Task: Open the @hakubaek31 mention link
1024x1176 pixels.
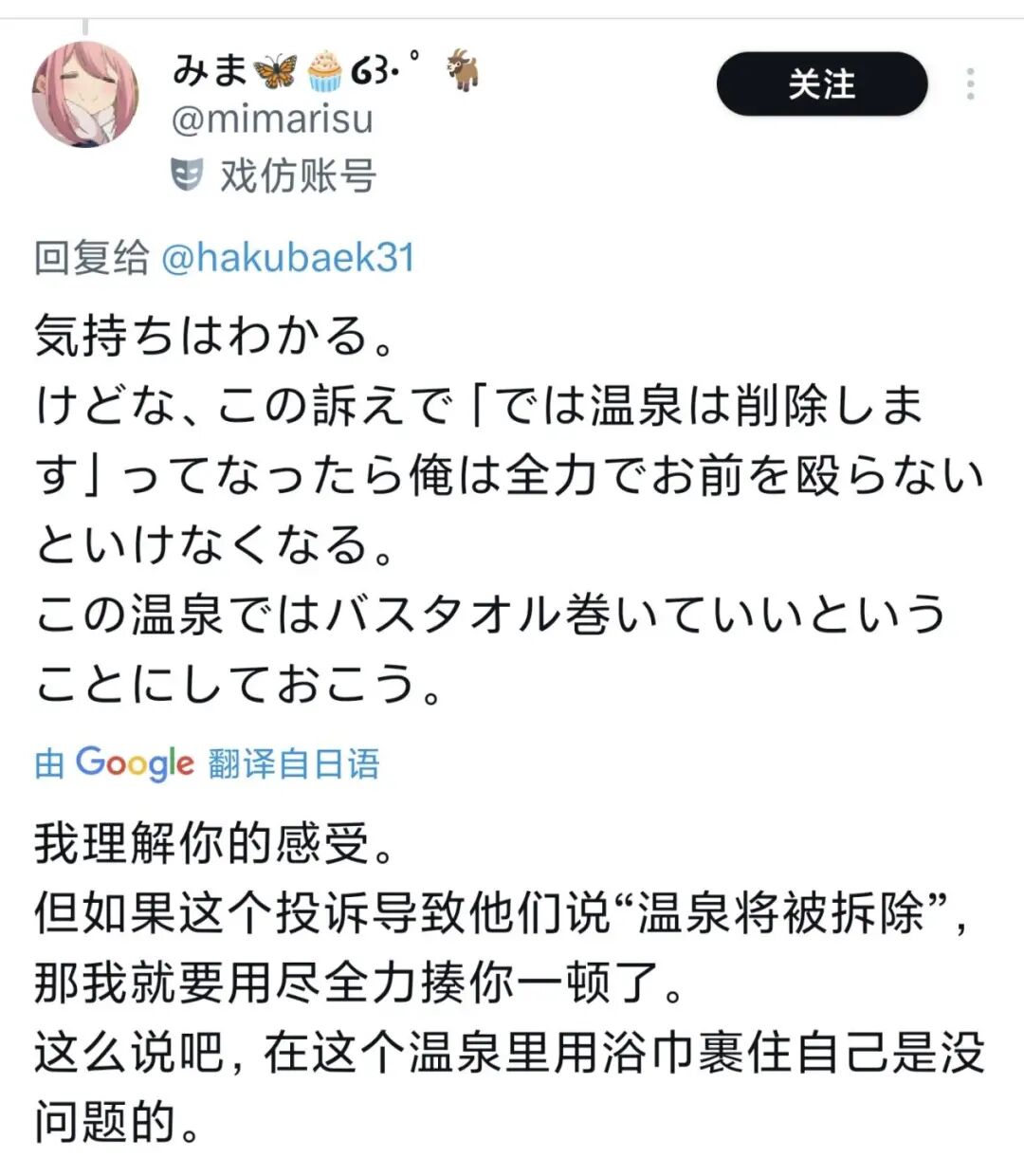Action: [288, 258]
